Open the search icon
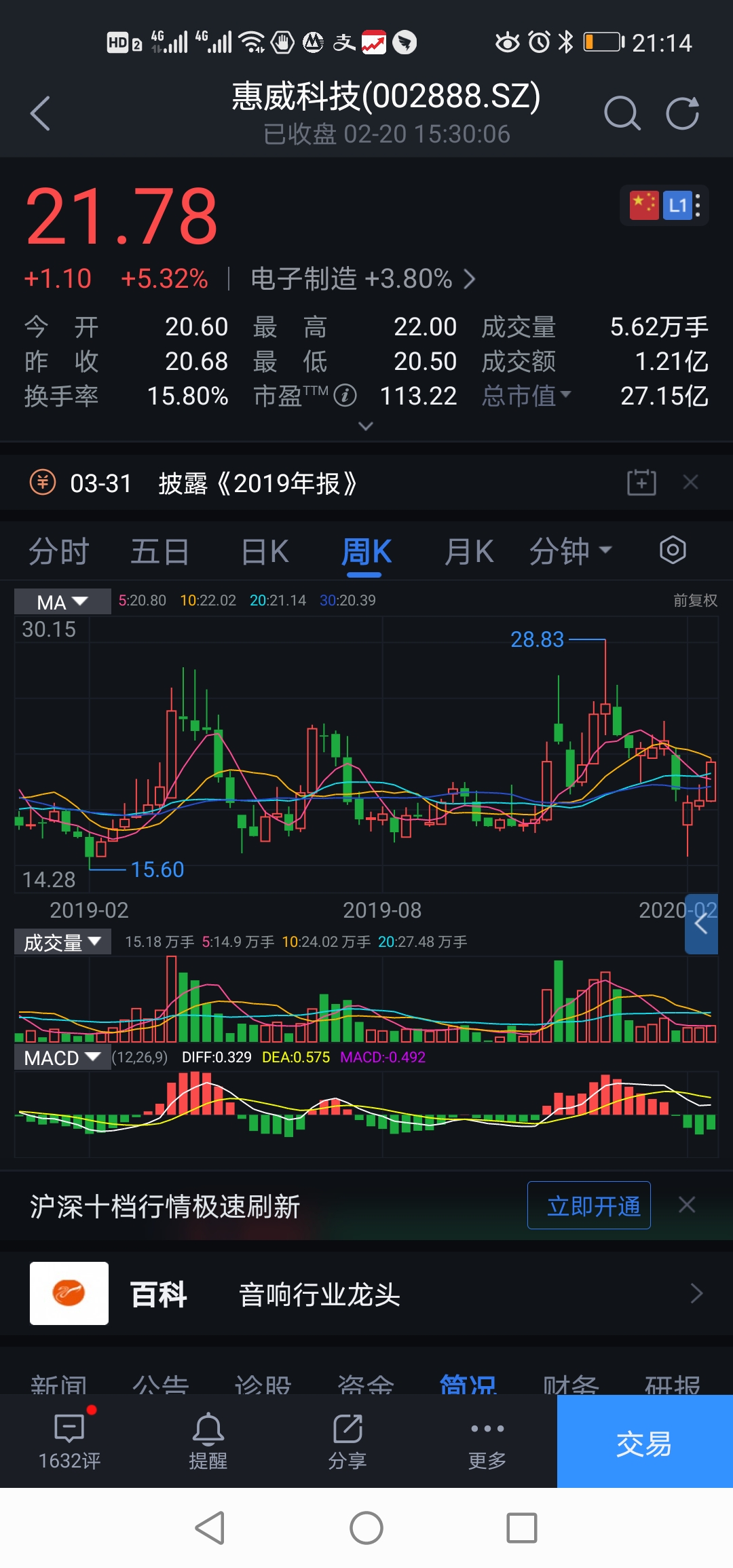Screen dimensions: 733x1568 pos(623,114)
